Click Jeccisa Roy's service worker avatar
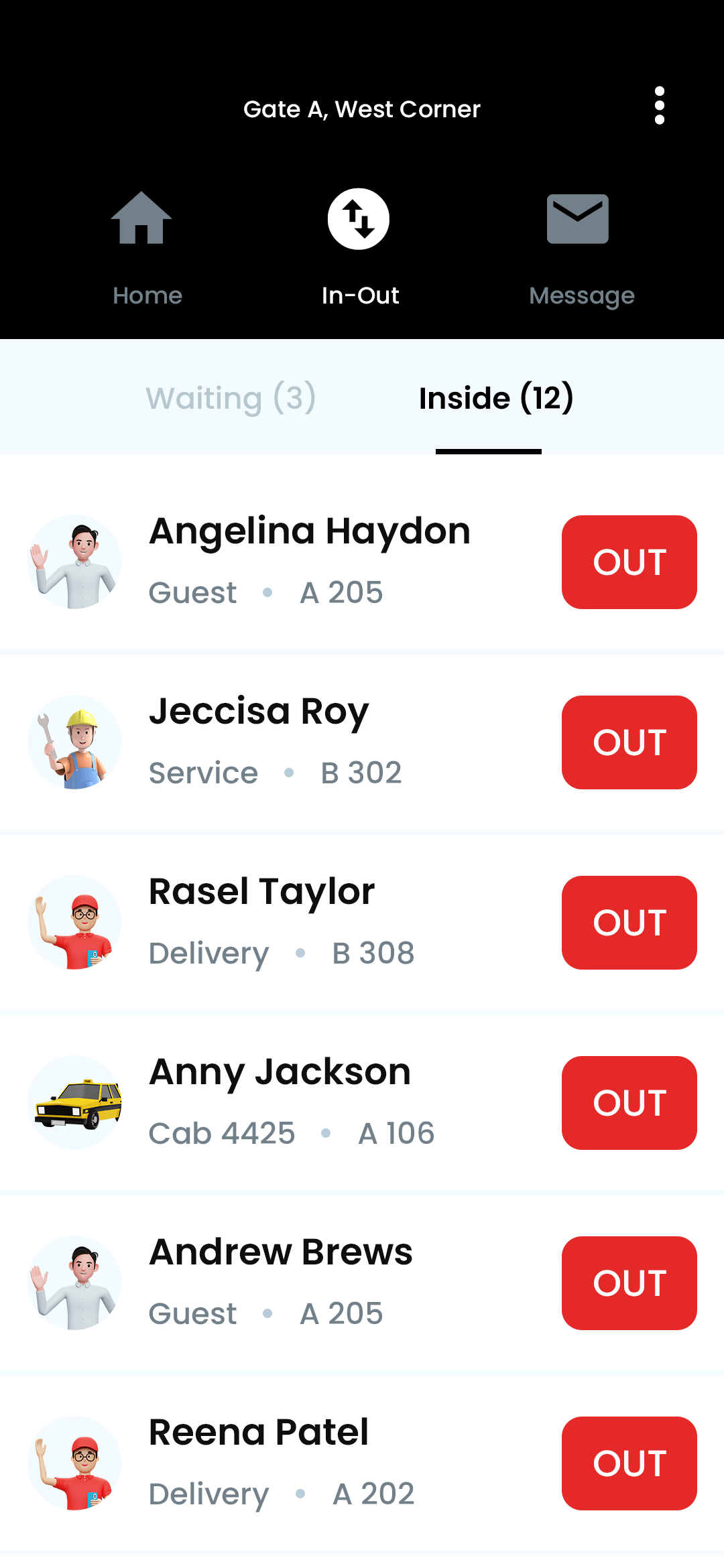724x1568 pixels. [x=75, y=742]
